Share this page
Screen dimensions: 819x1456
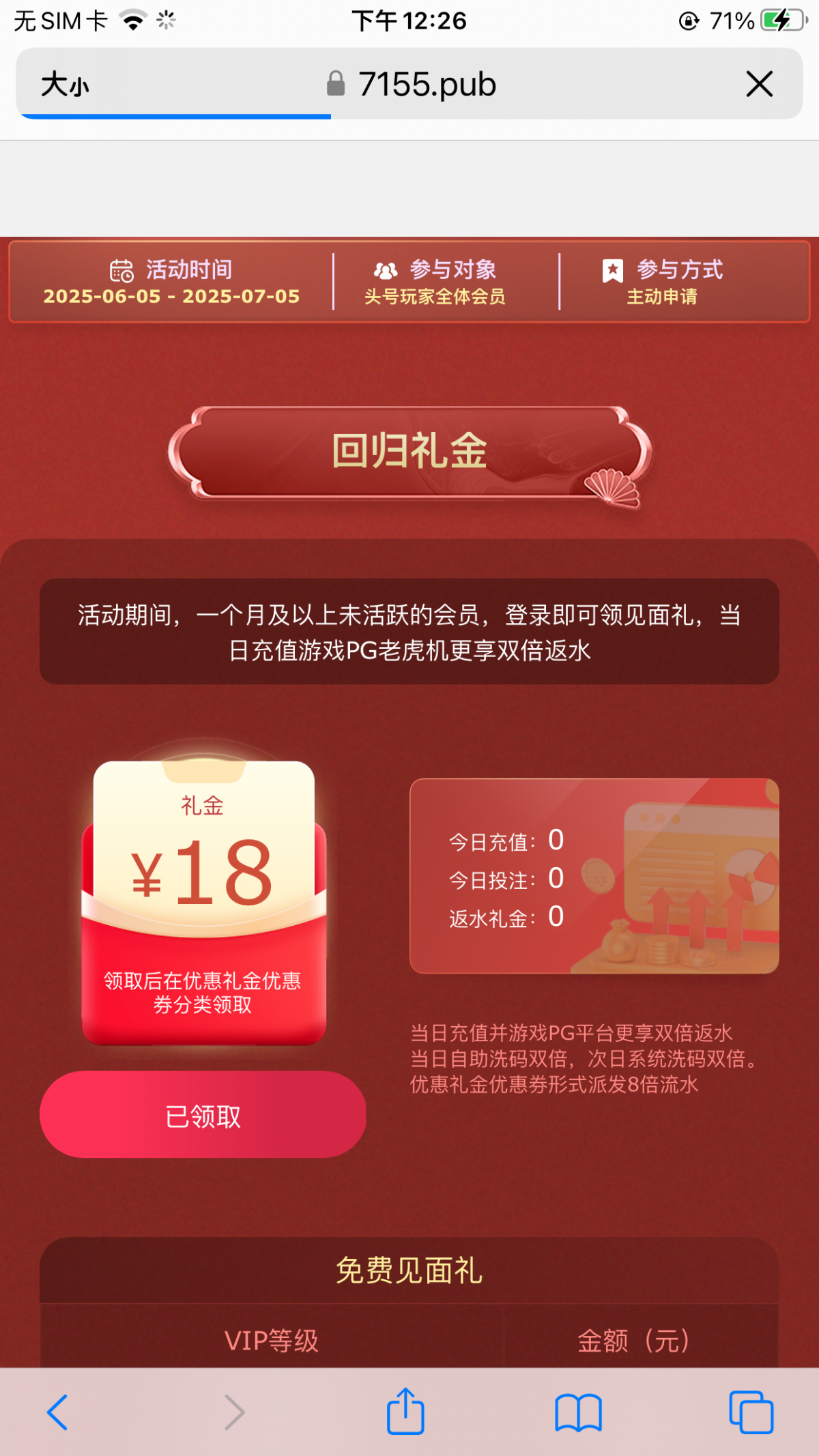click(x=405, y=1412)
